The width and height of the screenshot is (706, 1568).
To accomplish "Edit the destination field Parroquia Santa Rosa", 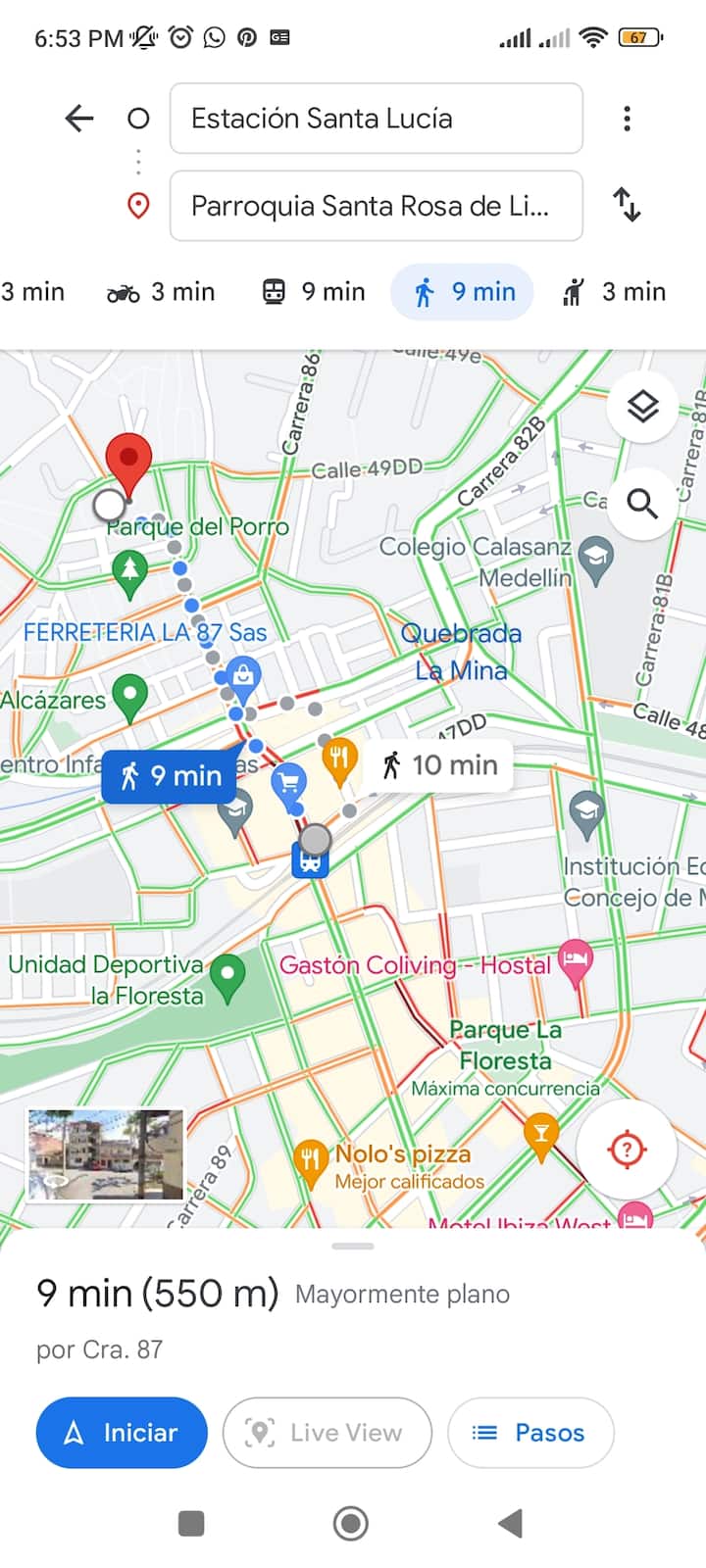I will point(376,206).
